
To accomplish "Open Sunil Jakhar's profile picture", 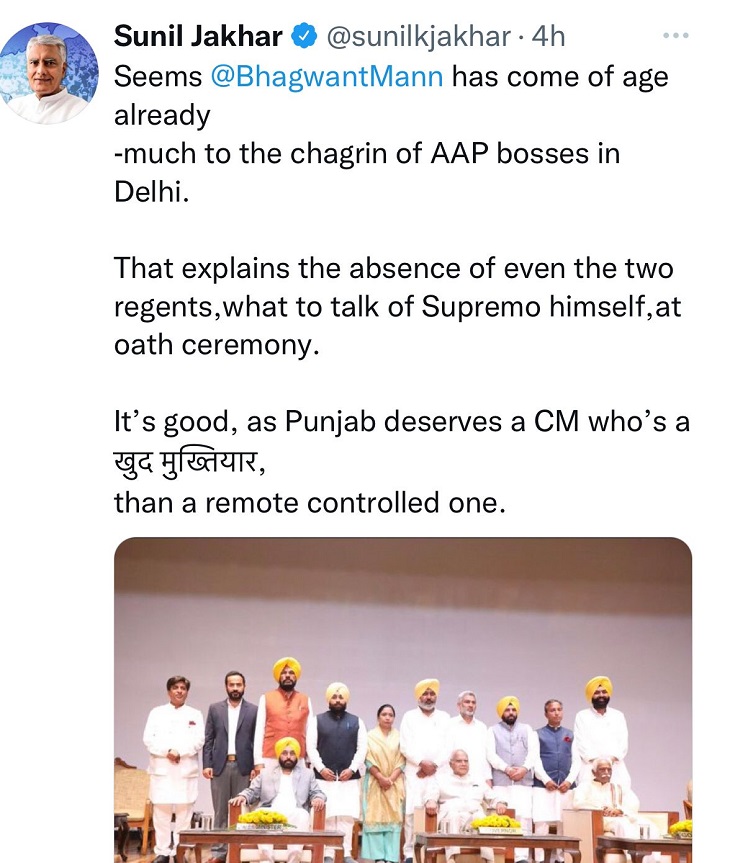I will point(48,73).
